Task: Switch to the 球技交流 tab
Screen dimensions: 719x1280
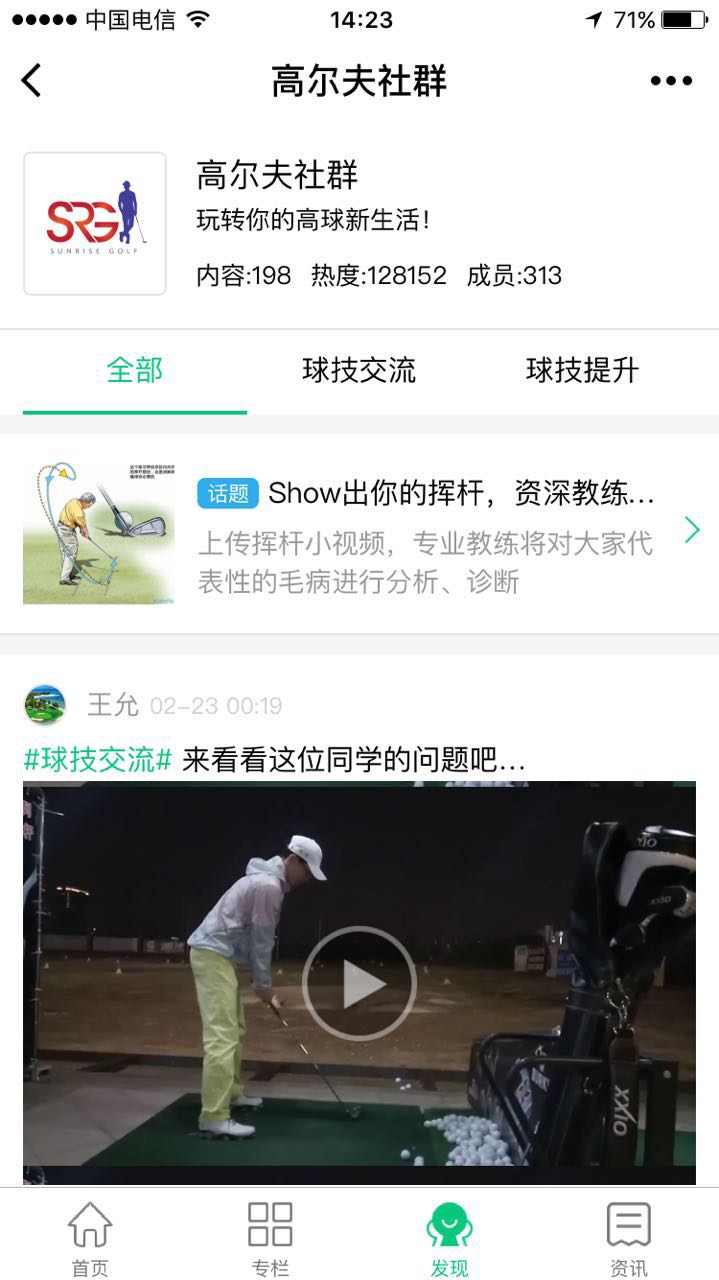Action: tap(359, 371)
